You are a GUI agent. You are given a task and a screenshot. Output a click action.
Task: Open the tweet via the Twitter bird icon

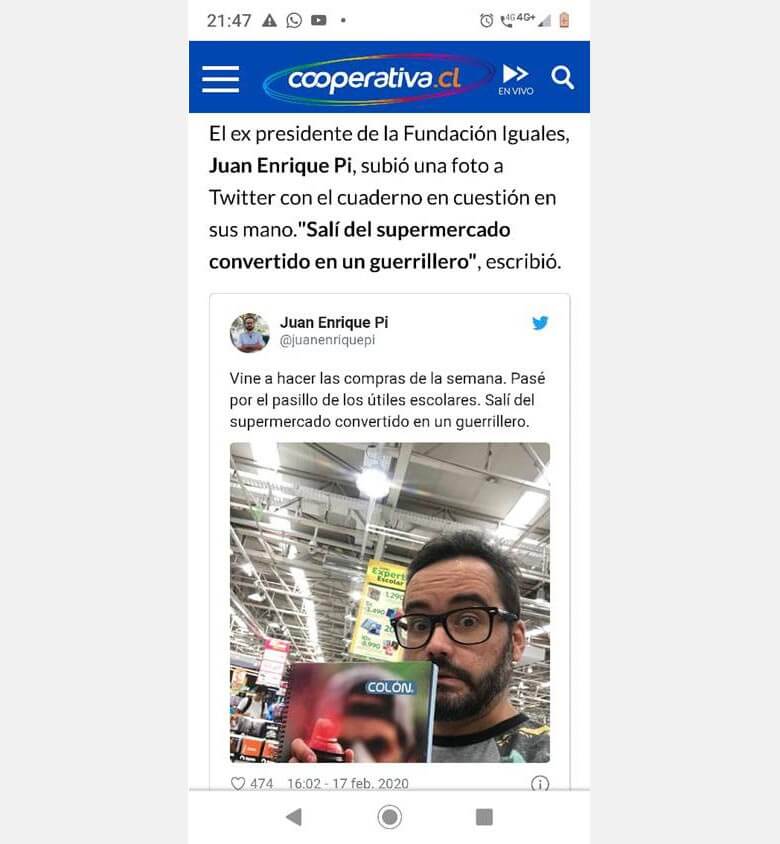tap(540, 323)
